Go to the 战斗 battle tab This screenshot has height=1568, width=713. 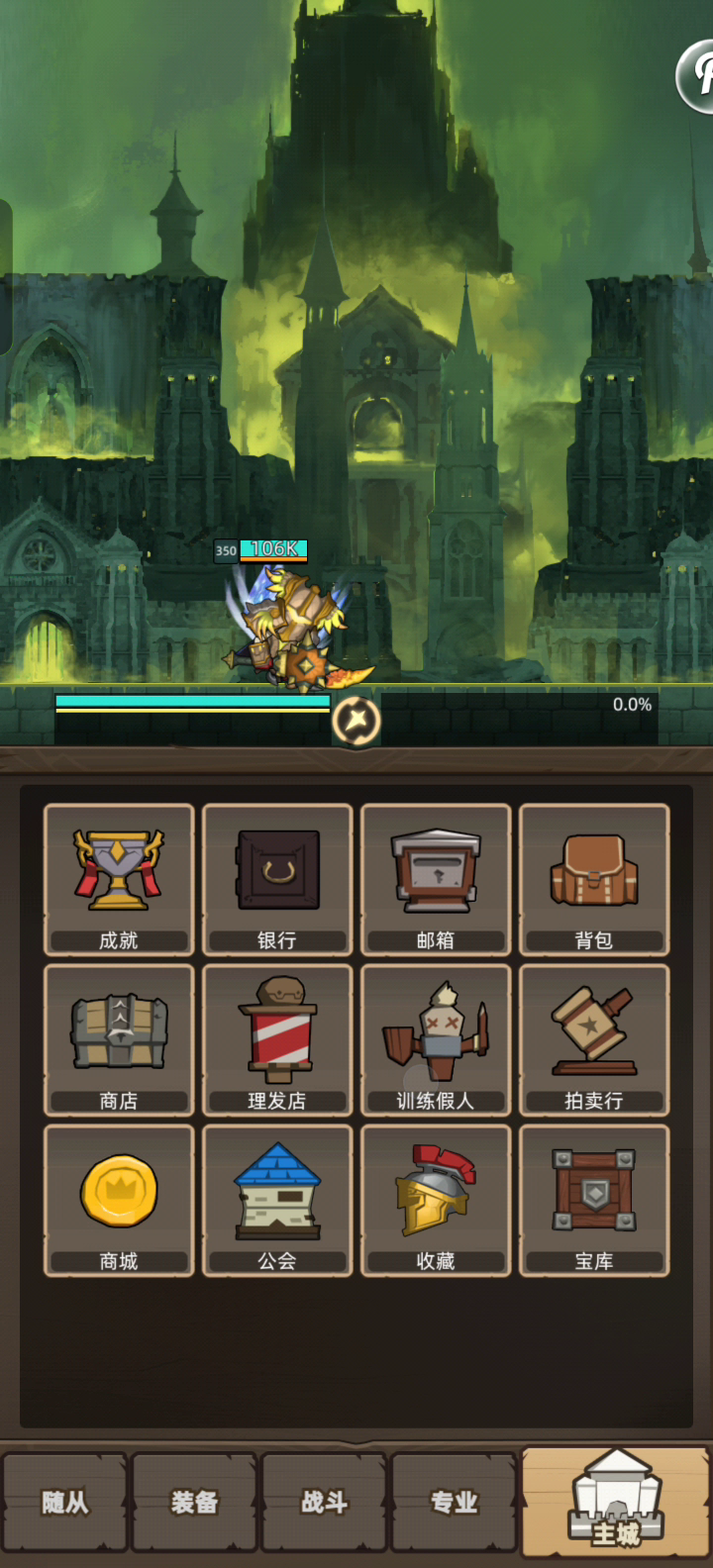(x=324, y=1502)
